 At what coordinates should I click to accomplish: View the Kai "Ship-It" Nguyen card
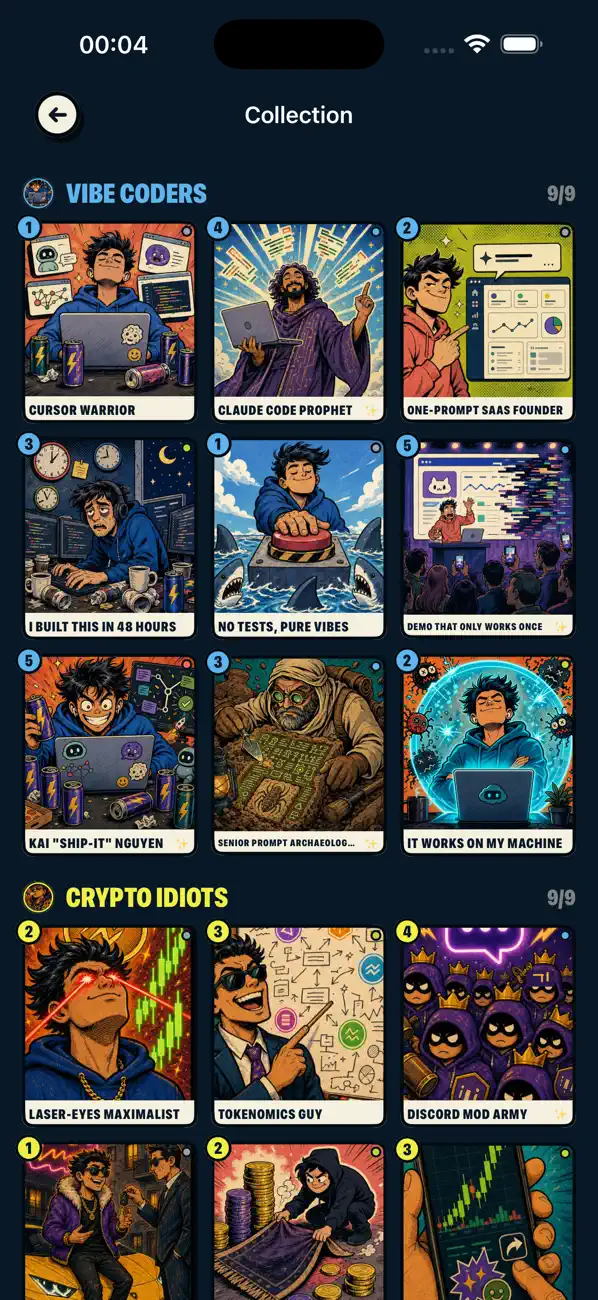pos(110,756)
